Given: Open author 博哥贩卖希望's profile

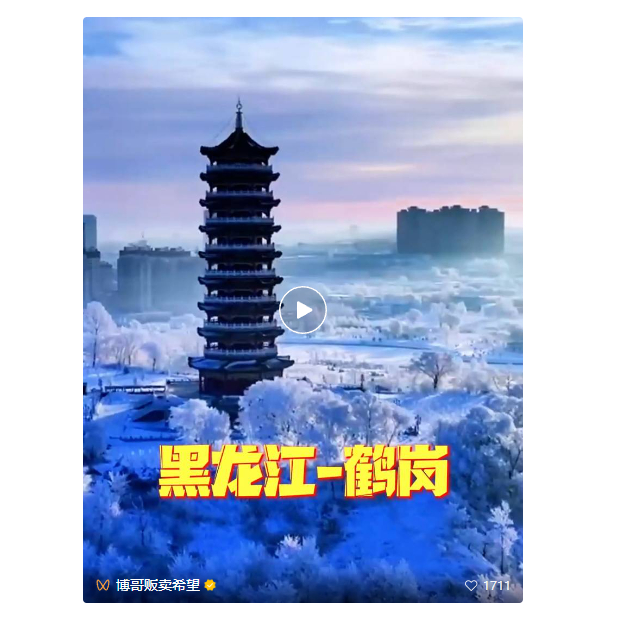Looking at the screenshot, I should [157, 585].
